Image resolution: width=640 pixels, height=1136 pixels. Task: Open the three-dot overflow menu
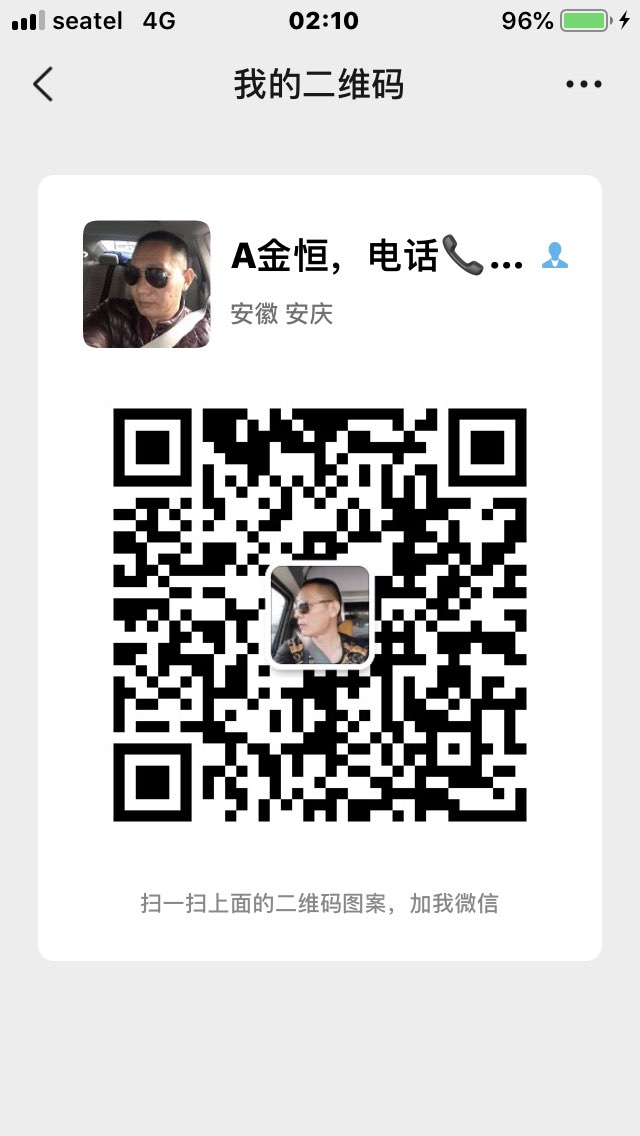pos(584,85)
